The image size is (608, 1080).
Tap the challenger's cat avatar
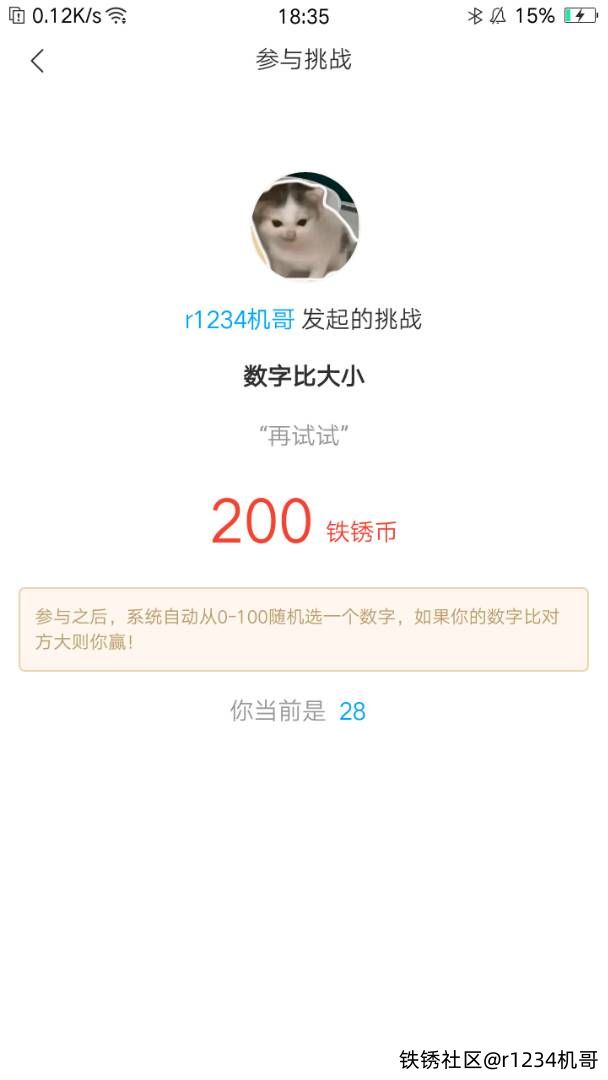click(304, 227)
